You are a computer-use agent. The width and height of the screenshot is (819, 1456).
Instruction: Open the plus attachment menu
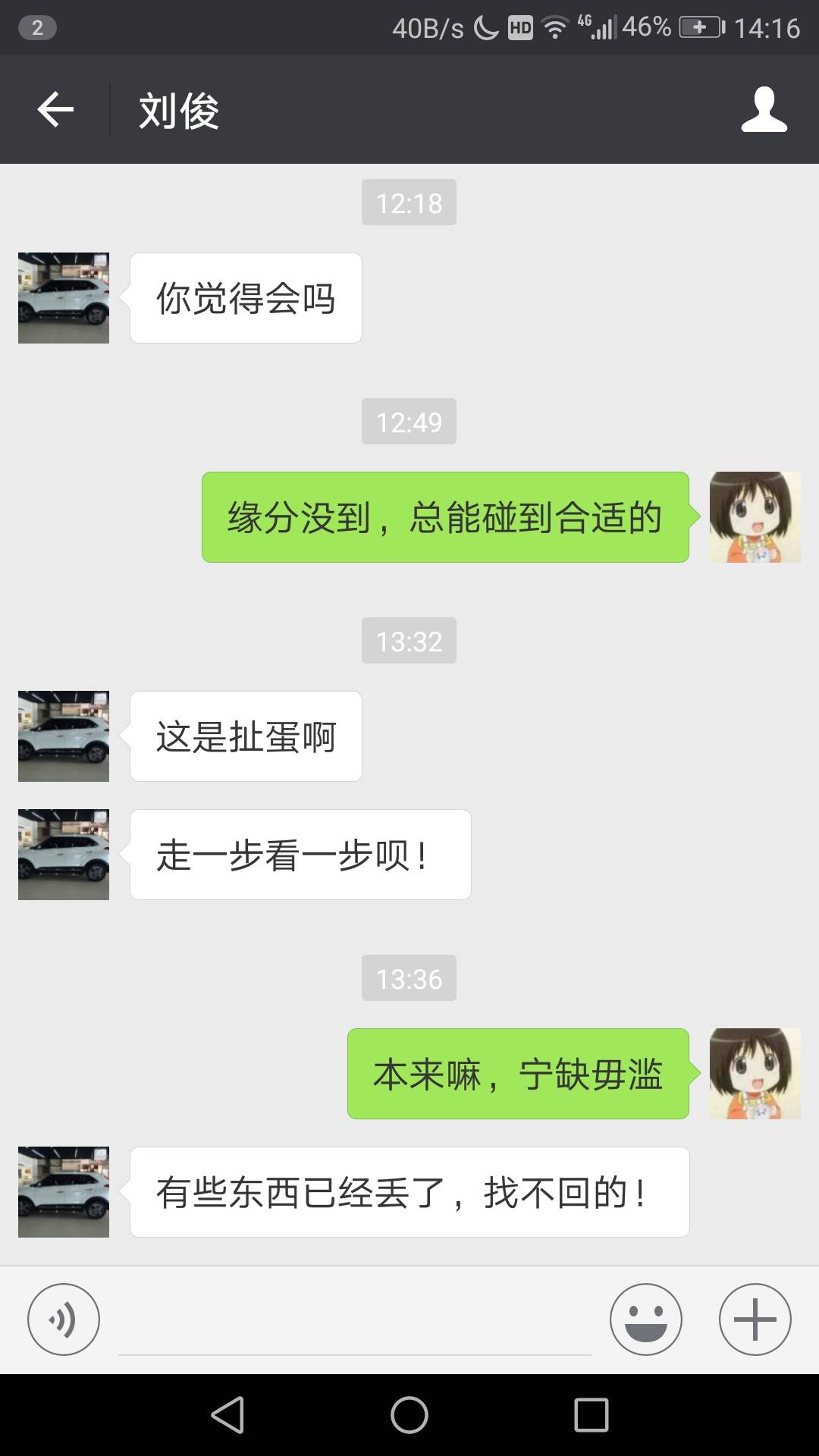(755, 1319)
